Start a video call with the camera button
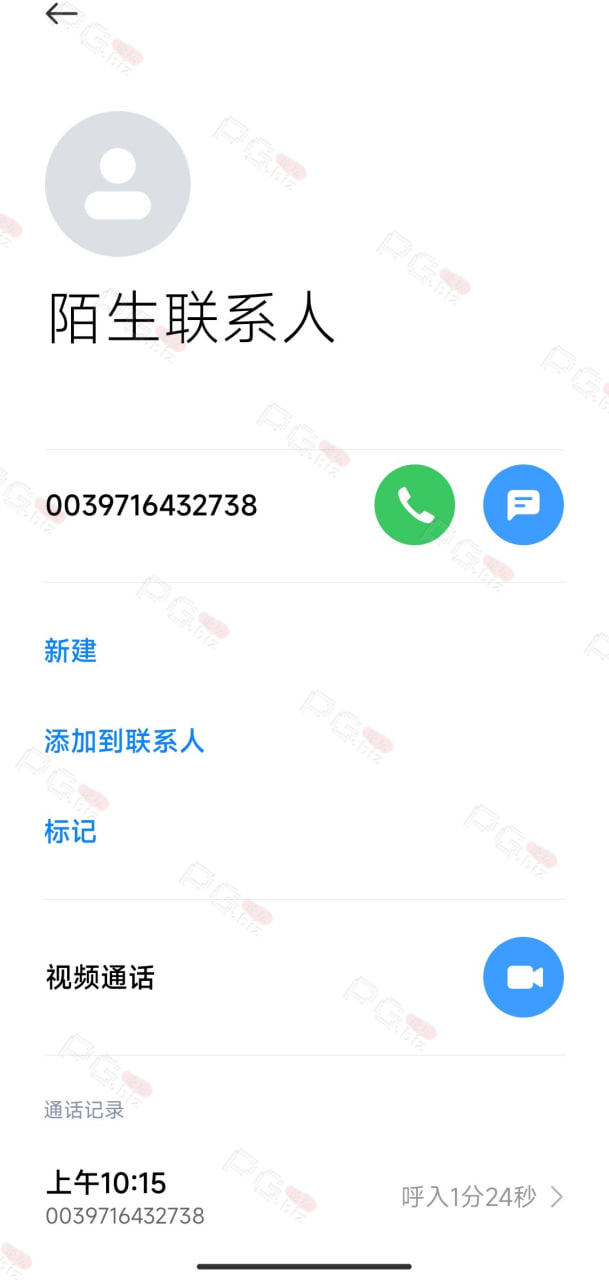The height and width of the screenshot is (1280, 609). [x=524, y=977]
